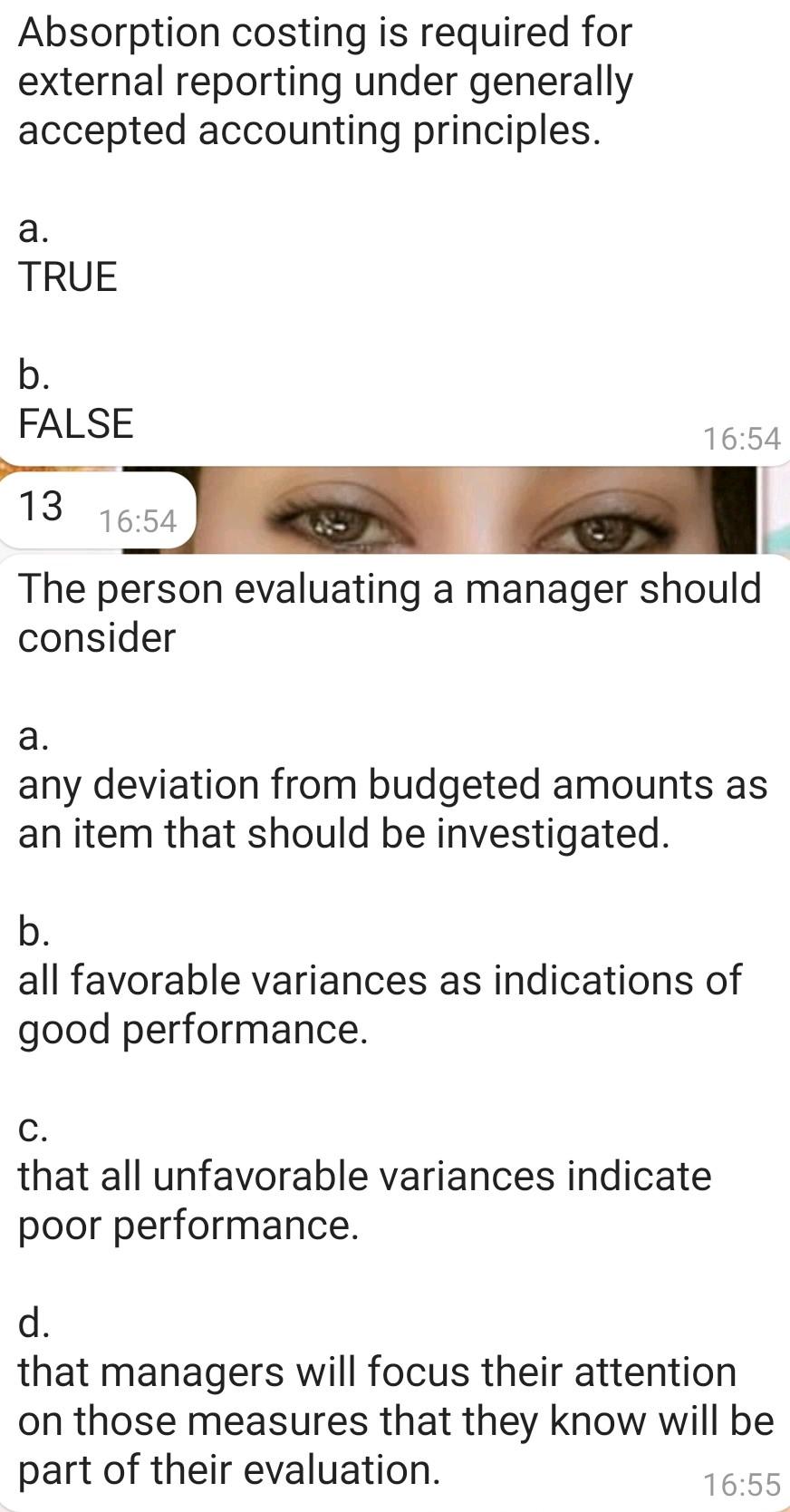Screen dimensions: 790x1512
Task: Click the "d." label in the second question
Action: (31, 1323)
